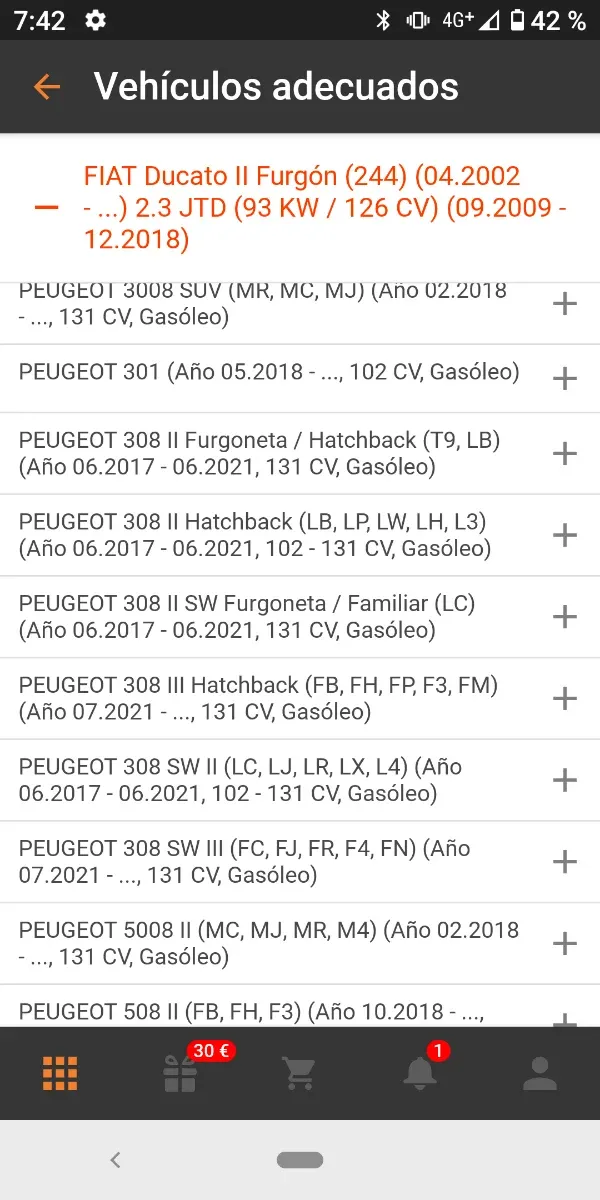
Task: Open the notifications bell tab
Action: 420,1073
